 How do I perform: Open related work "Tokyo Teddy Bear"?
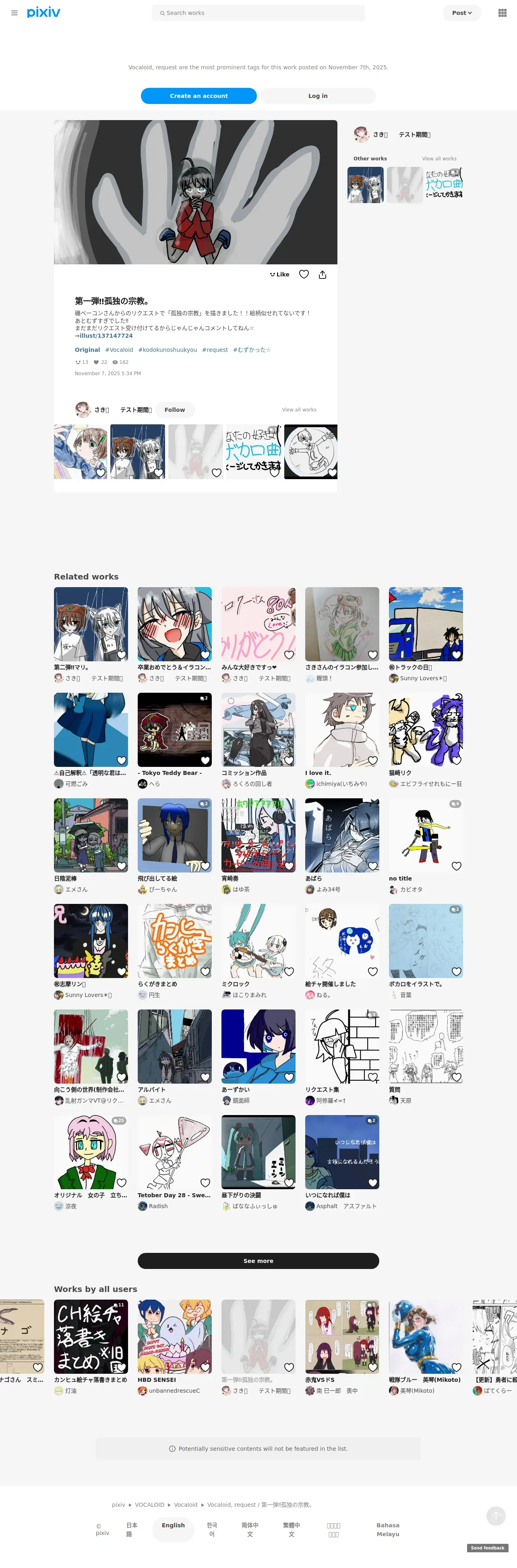point(175,730)
